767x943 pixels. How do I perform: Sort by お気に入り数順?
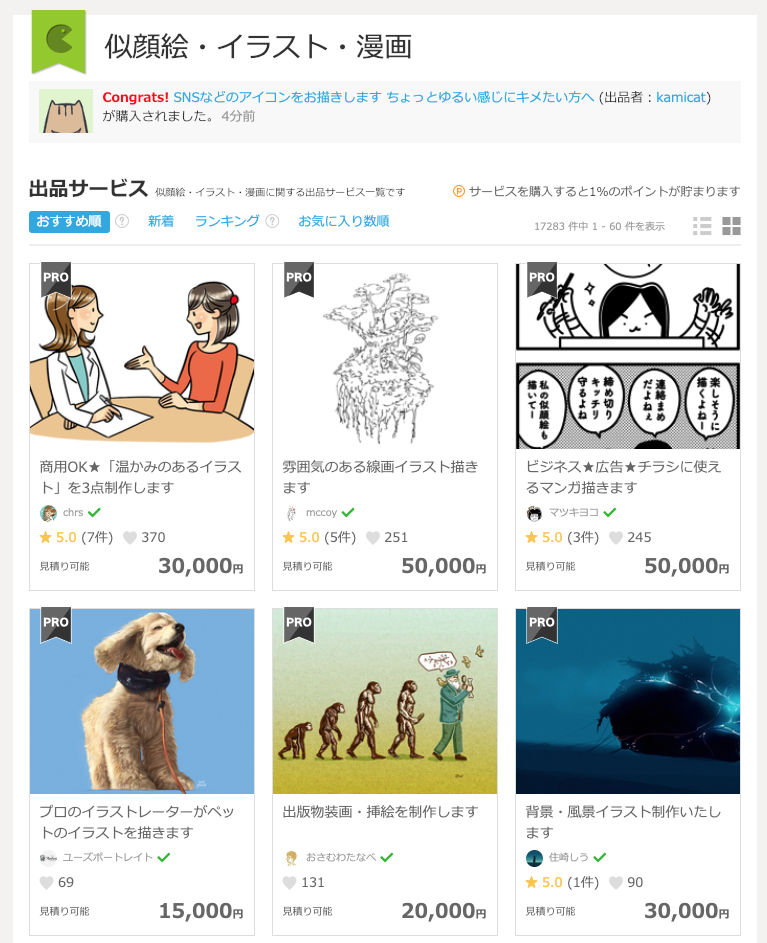(343, 221)
